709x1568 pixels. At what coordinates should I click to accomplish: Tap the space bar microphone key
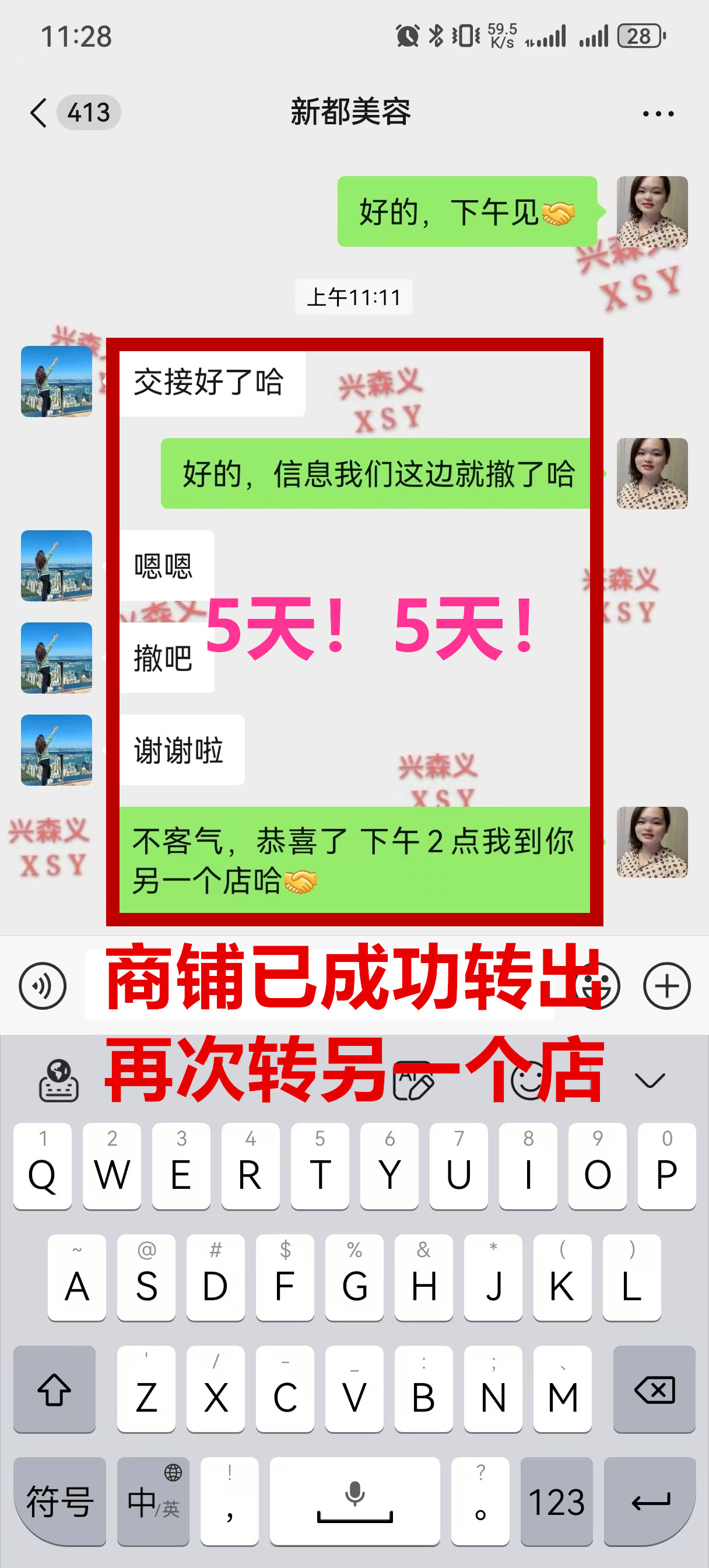pyautogui.click(x=355, y=1501)
